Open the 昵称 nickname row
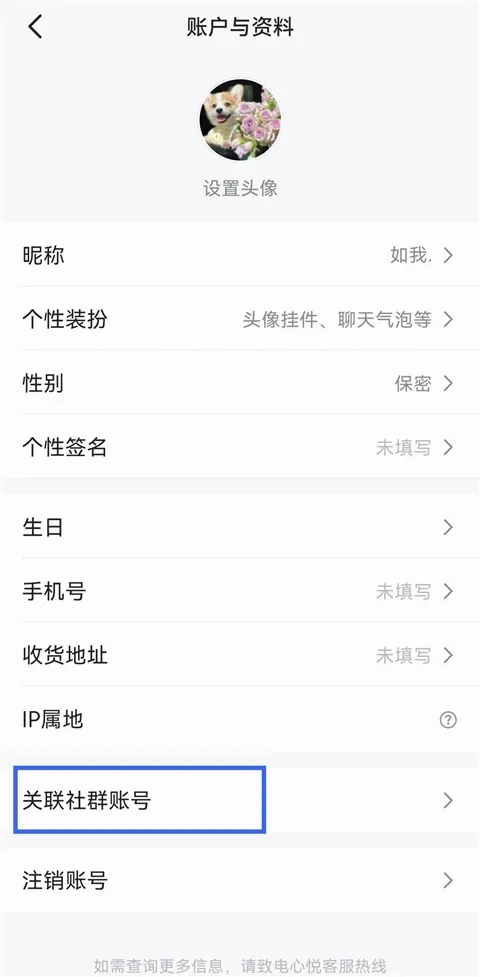 pos(240,255)
